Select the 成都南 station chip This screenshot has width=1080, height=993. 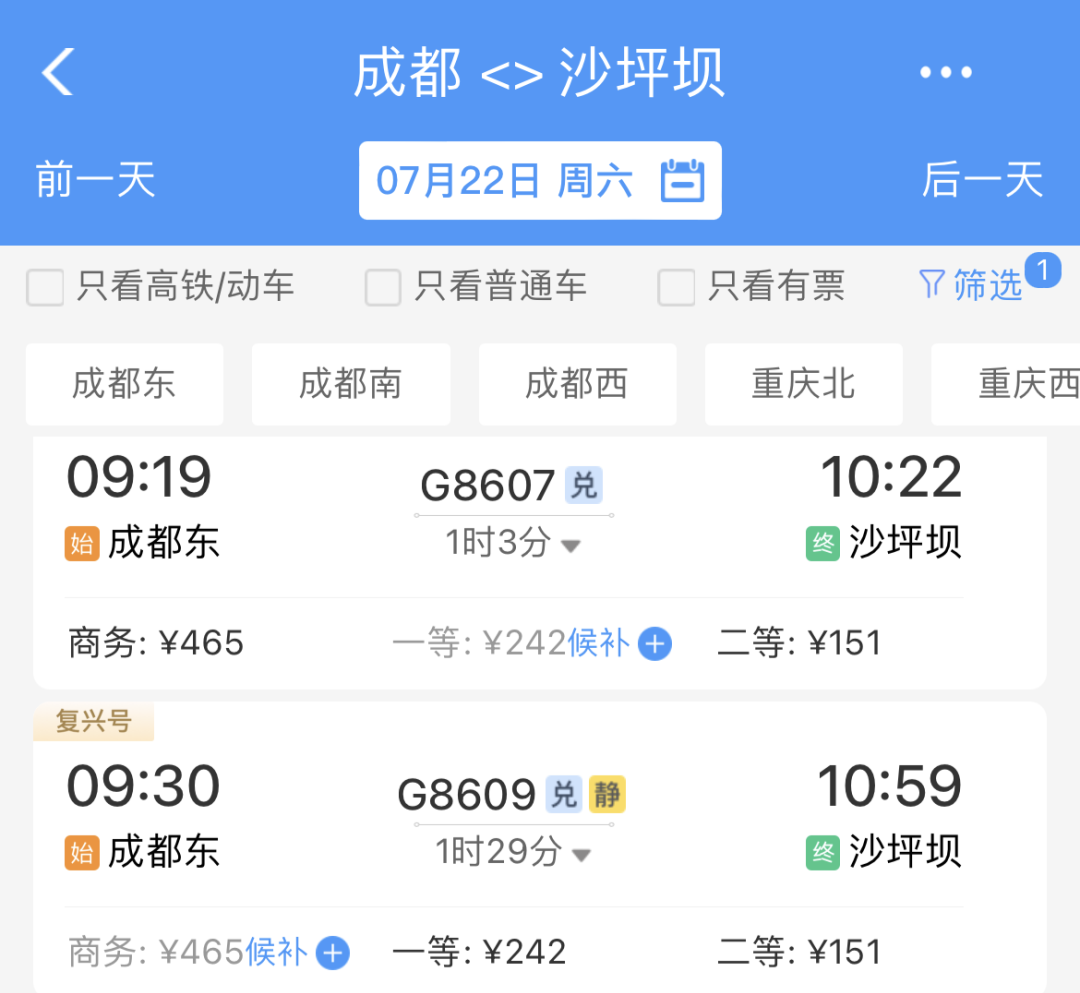[350, 384]
